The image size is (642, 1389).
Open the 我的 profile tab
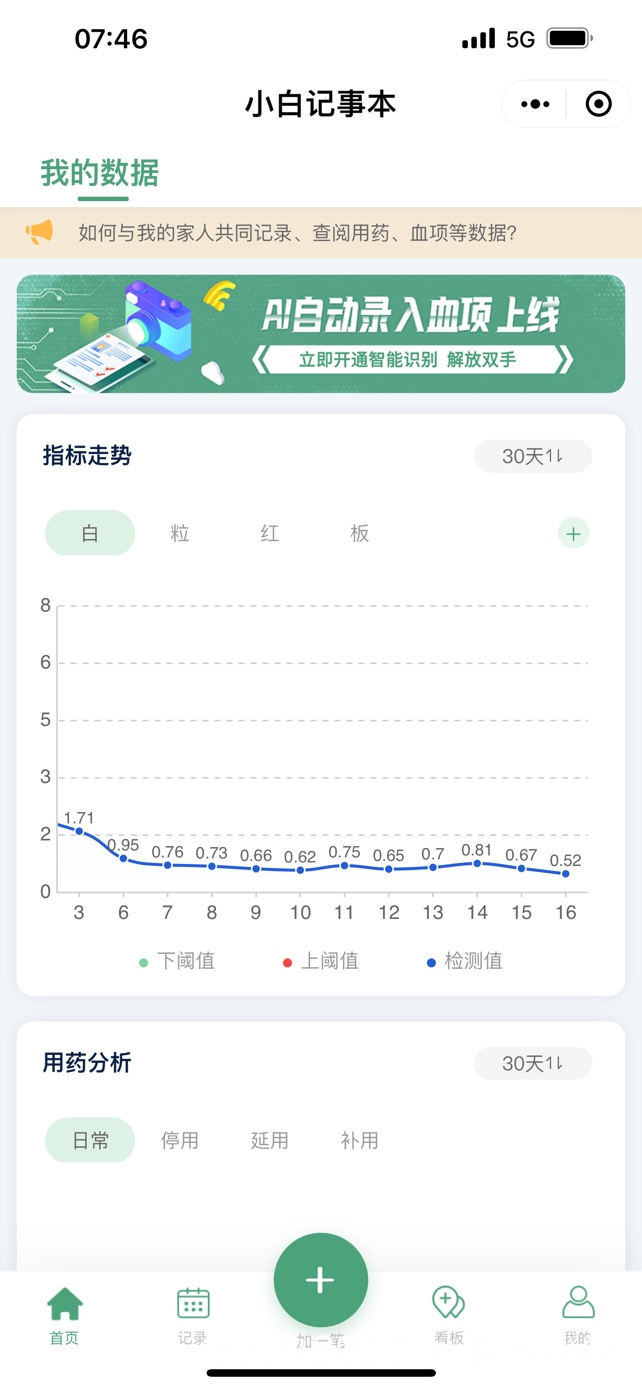pyautogui.click(x=578, y=1316)
